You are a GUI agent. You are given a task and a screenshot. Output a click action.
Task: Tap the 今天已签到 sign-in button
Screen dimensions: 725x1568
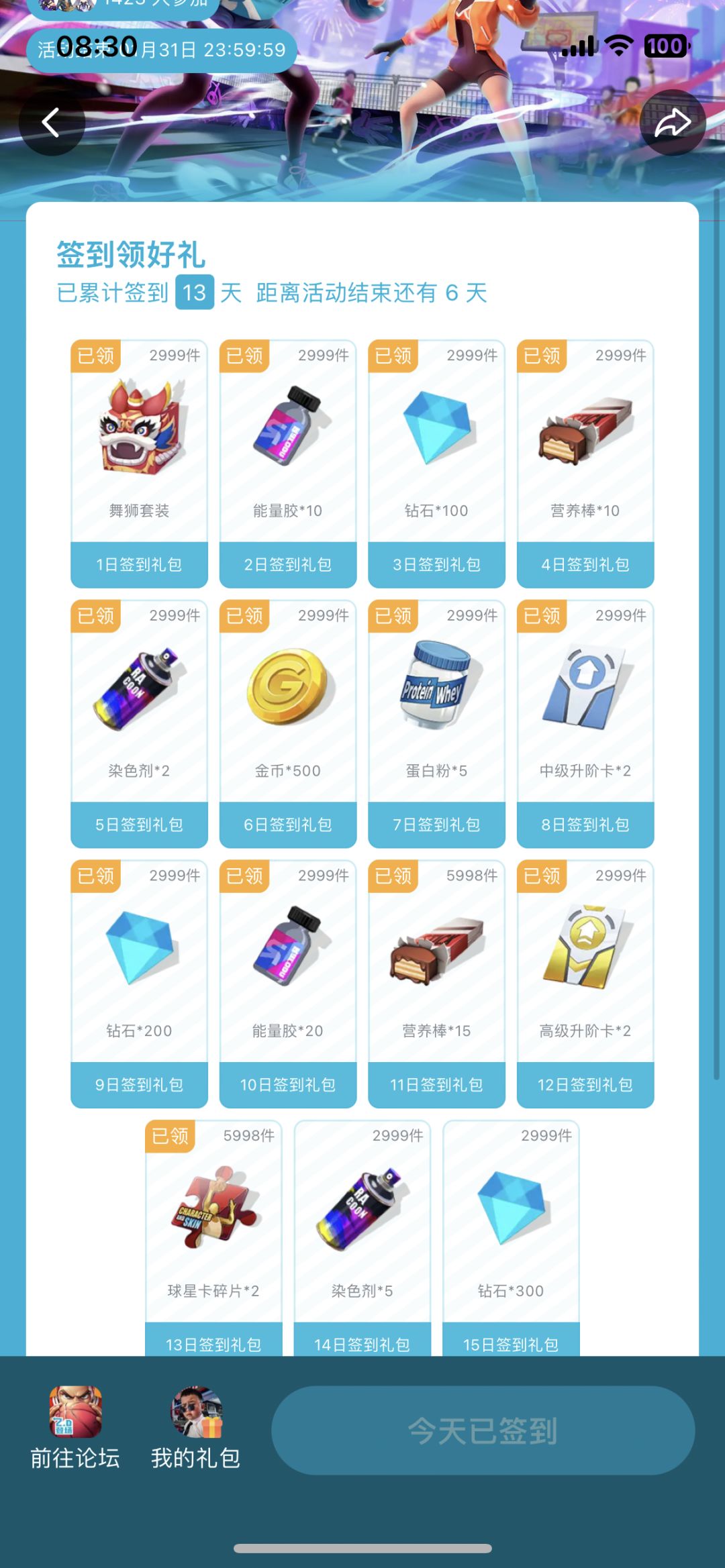pyautogui.click(x=483, y=1430)
